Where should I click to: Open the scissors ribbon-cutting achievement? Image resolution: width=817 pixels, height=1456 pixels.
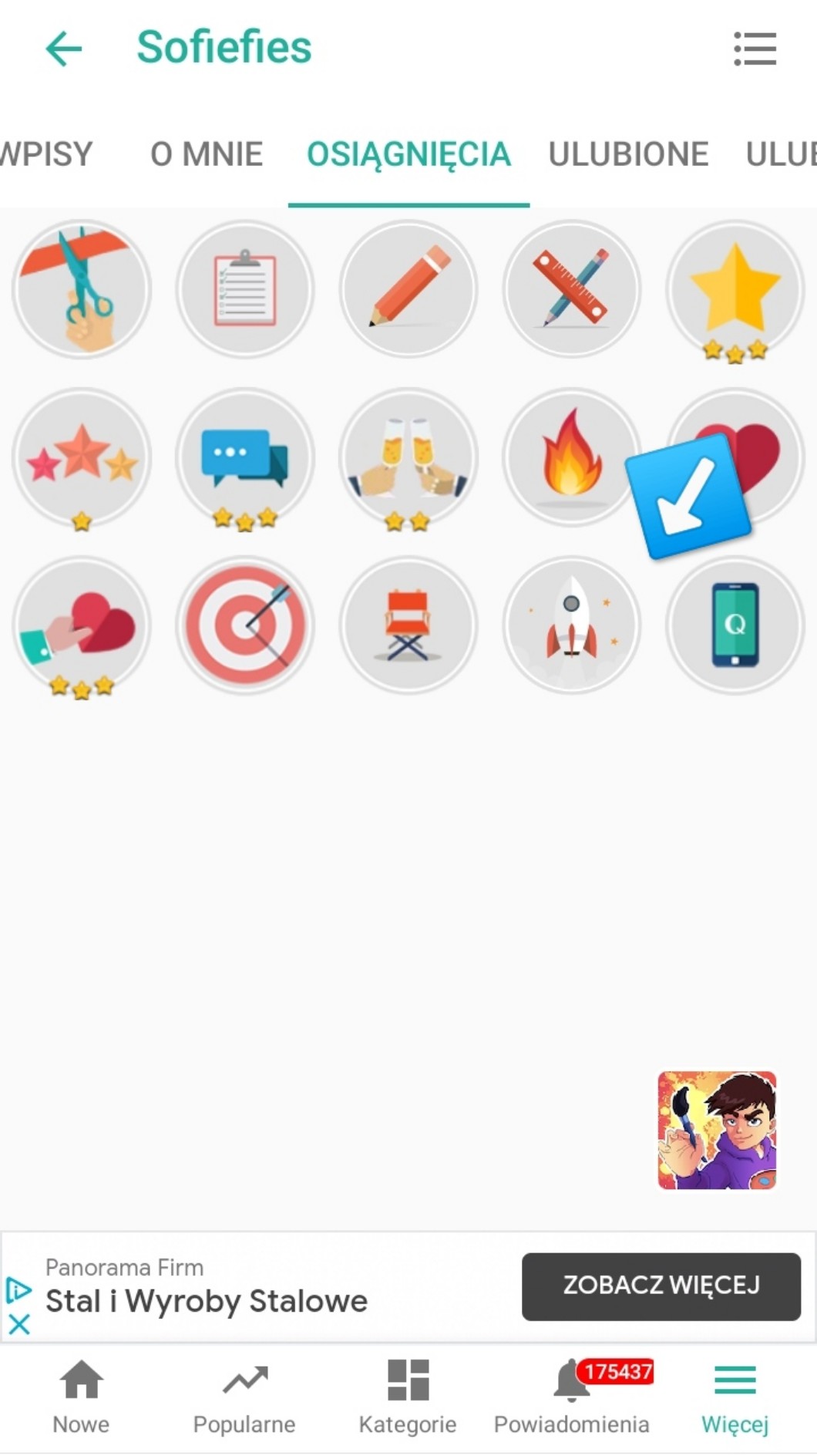point(82,289)
